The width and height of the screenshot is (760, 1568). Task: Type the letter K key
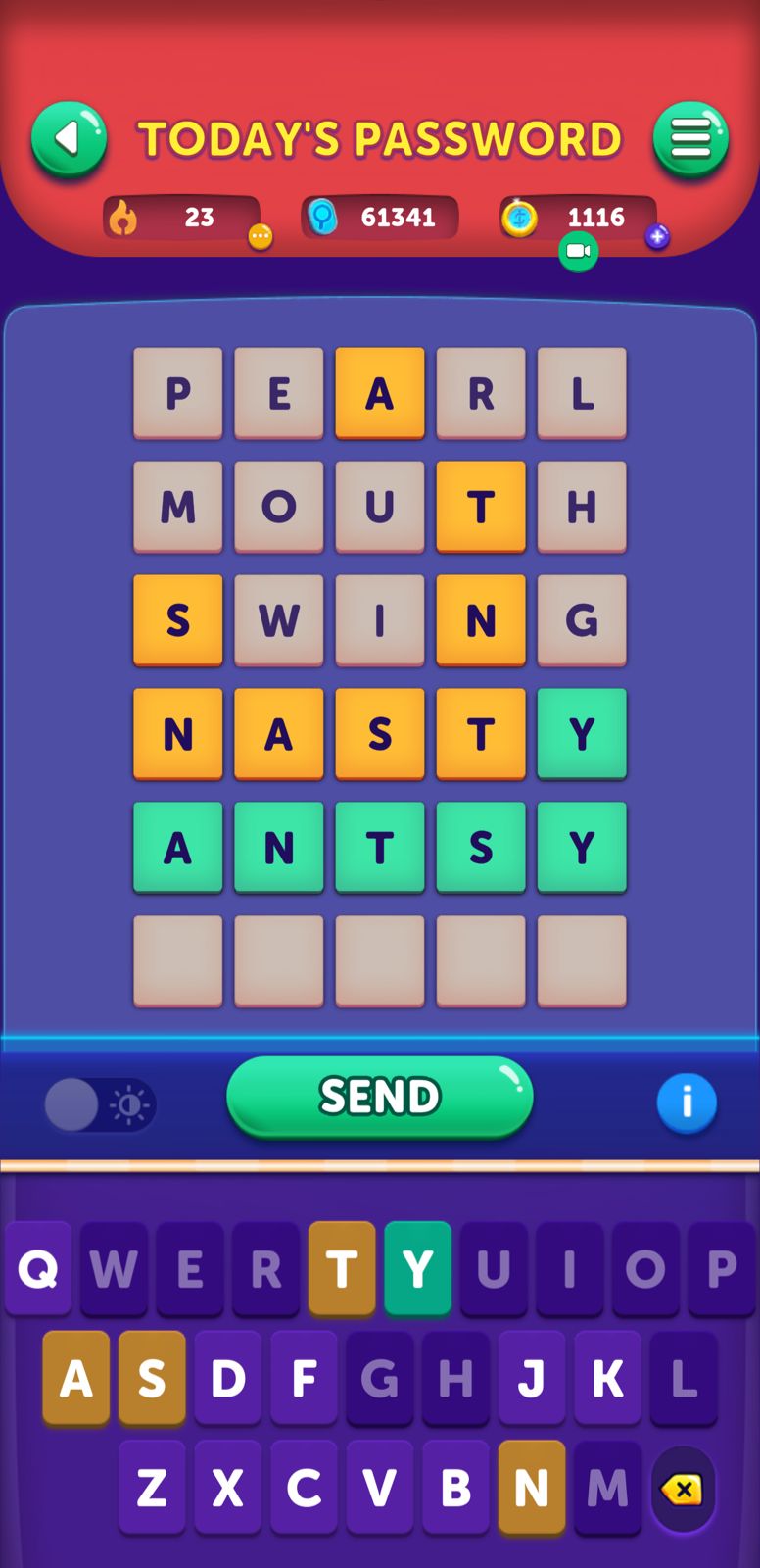[x=608, y=1378]
